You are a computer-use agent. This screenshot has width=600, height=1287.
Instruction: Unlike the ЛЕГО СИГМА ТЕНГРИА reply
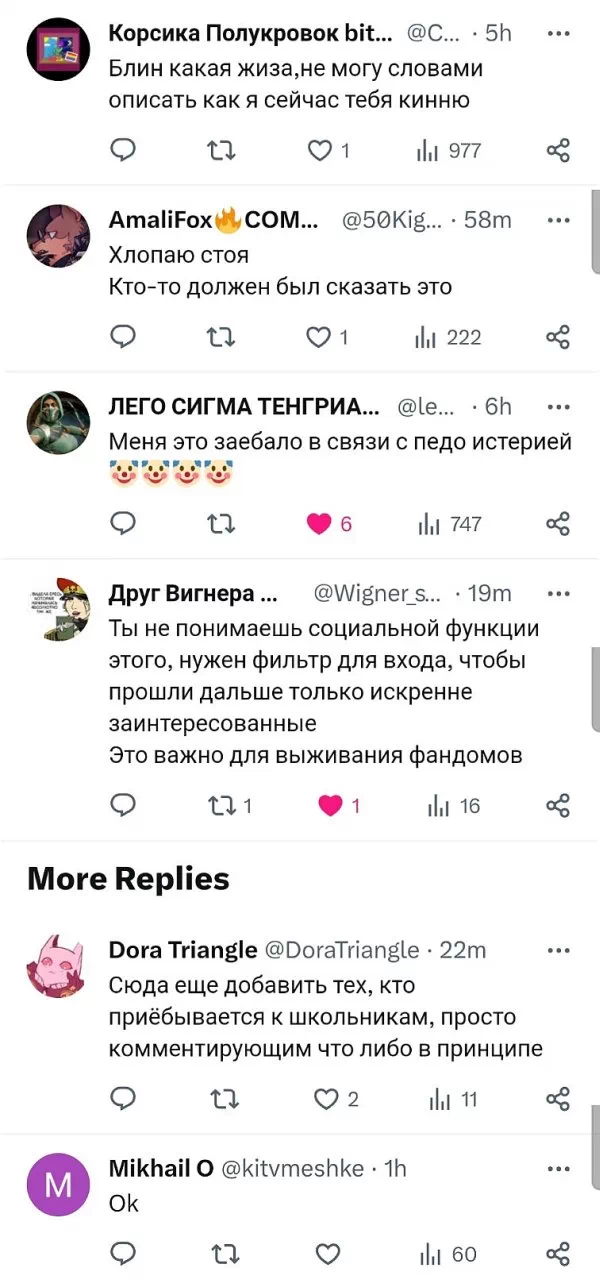click(319, 523)
